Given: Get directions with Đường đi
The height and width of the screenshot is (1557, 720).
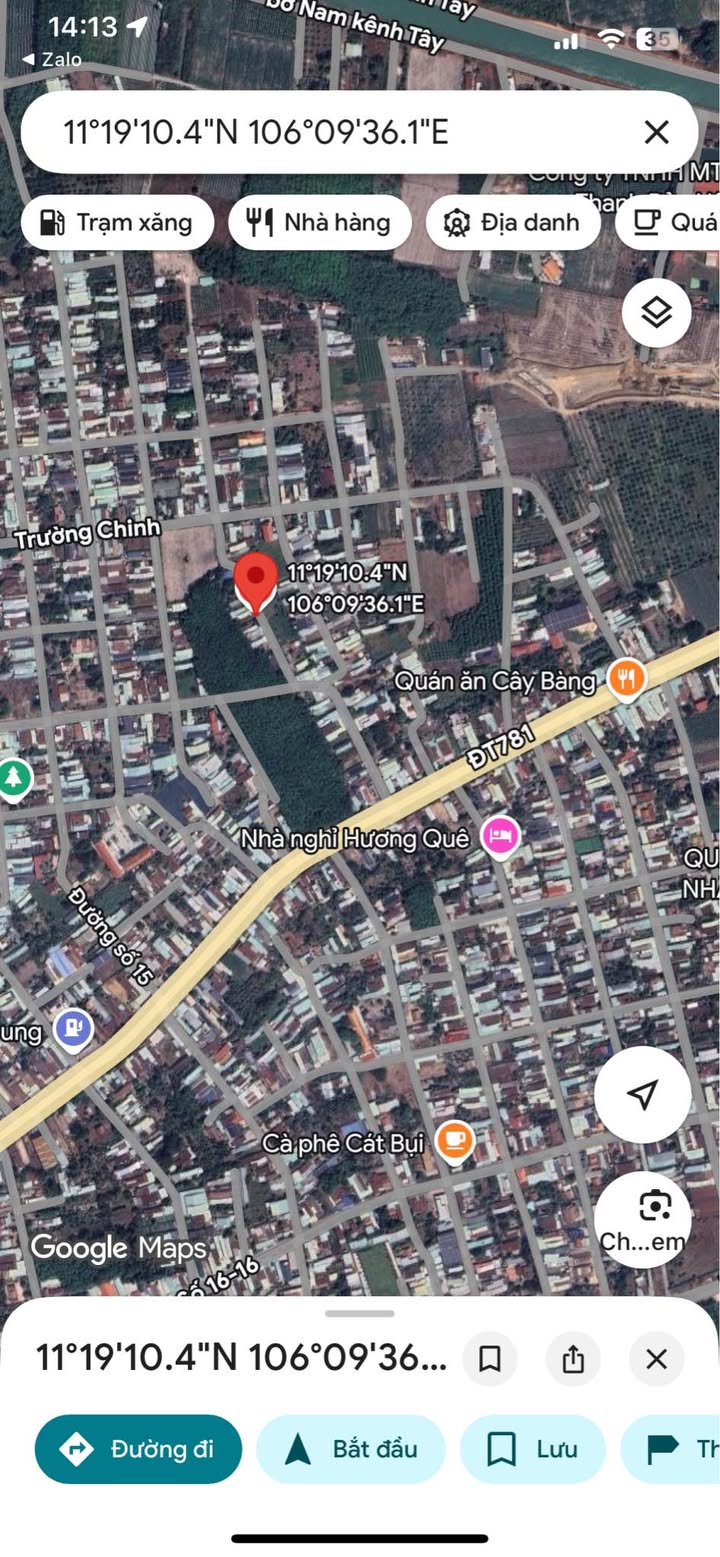Looking at the screenshot, I should 138,1449.
